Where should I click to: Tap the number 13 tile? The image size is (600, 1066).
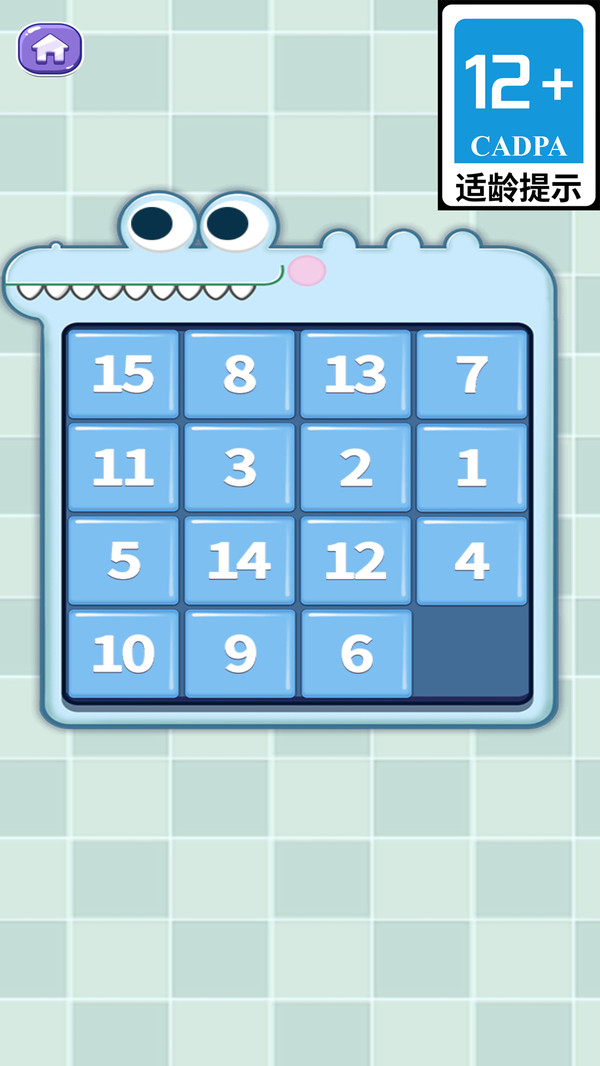(356, 374)
